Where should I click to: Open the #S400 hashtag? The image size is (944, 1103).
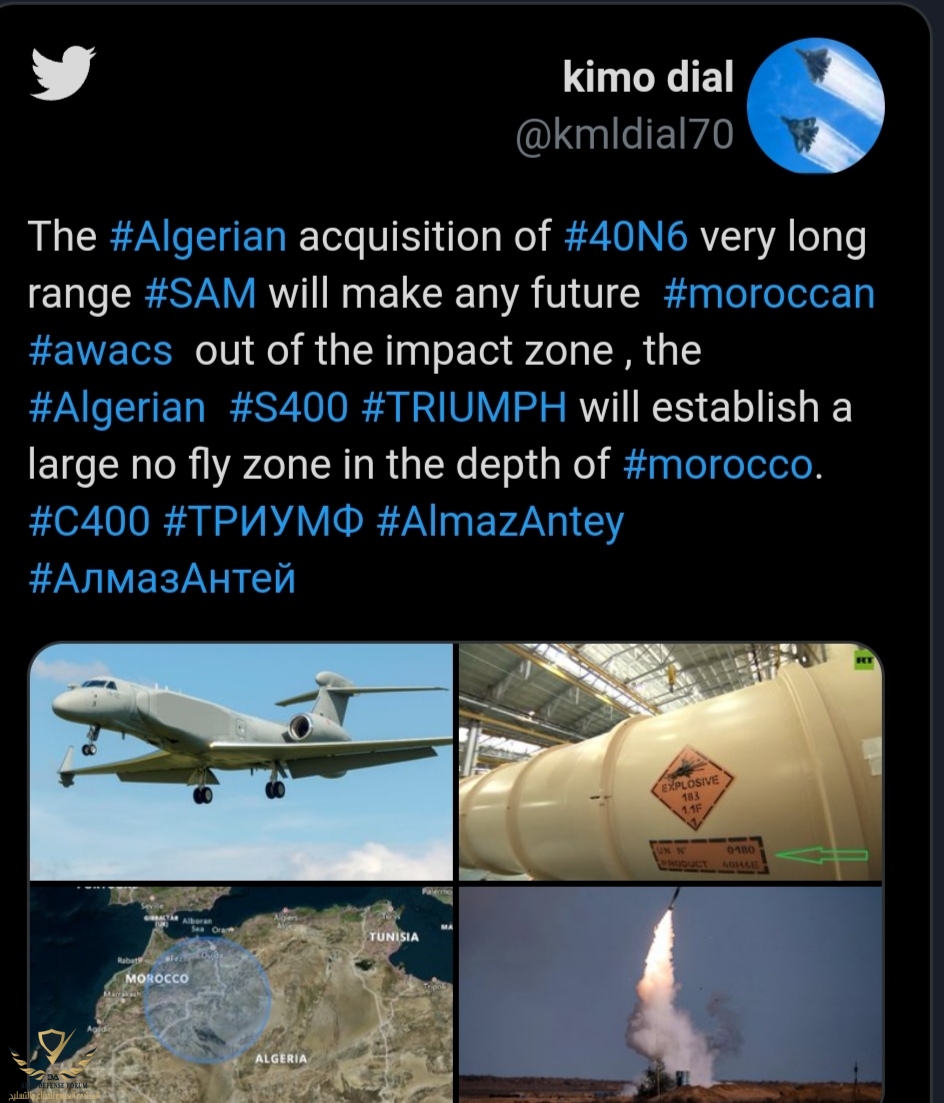coord(288,408)
